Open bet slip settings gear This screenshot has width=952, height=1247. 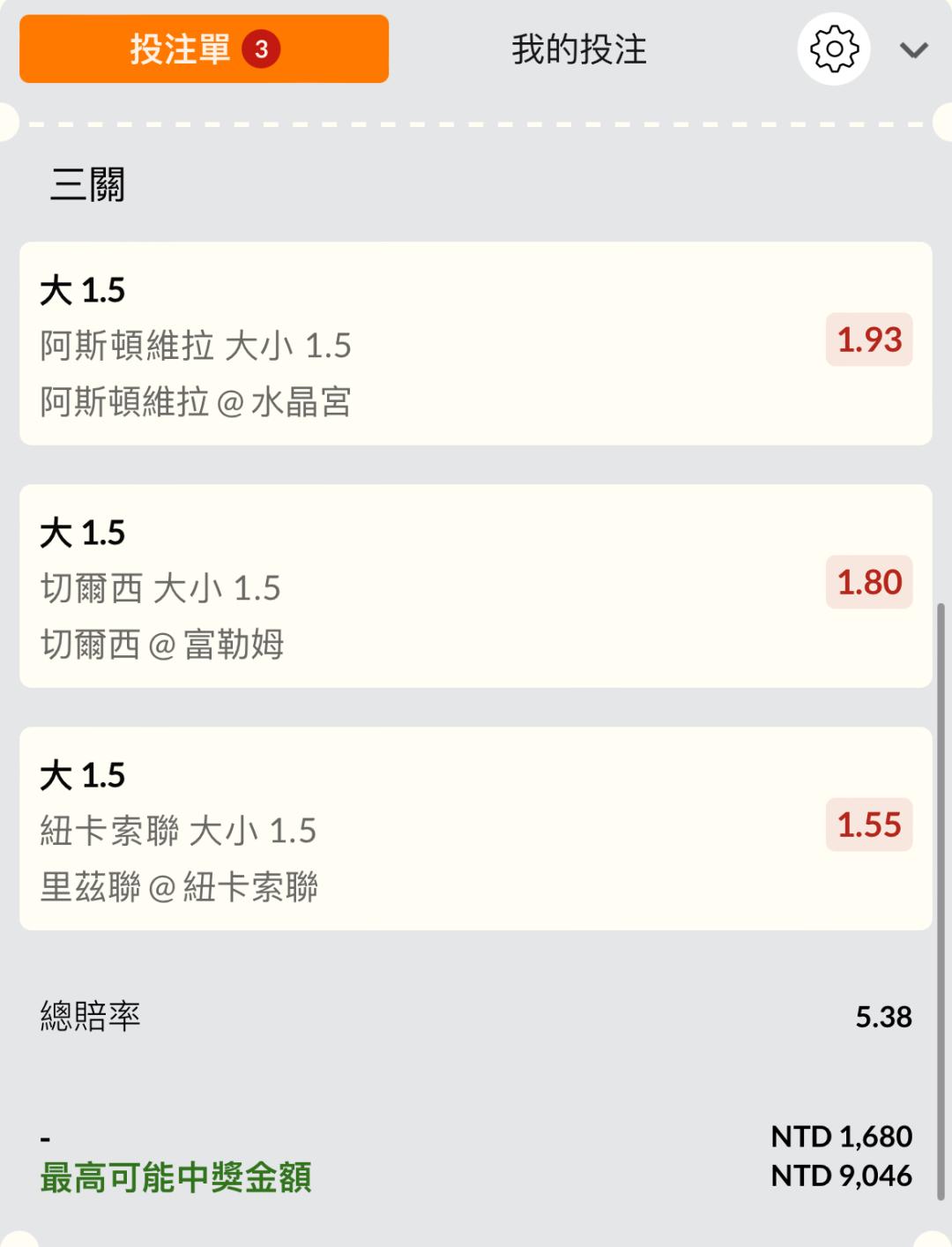click(x=834, y=49)
